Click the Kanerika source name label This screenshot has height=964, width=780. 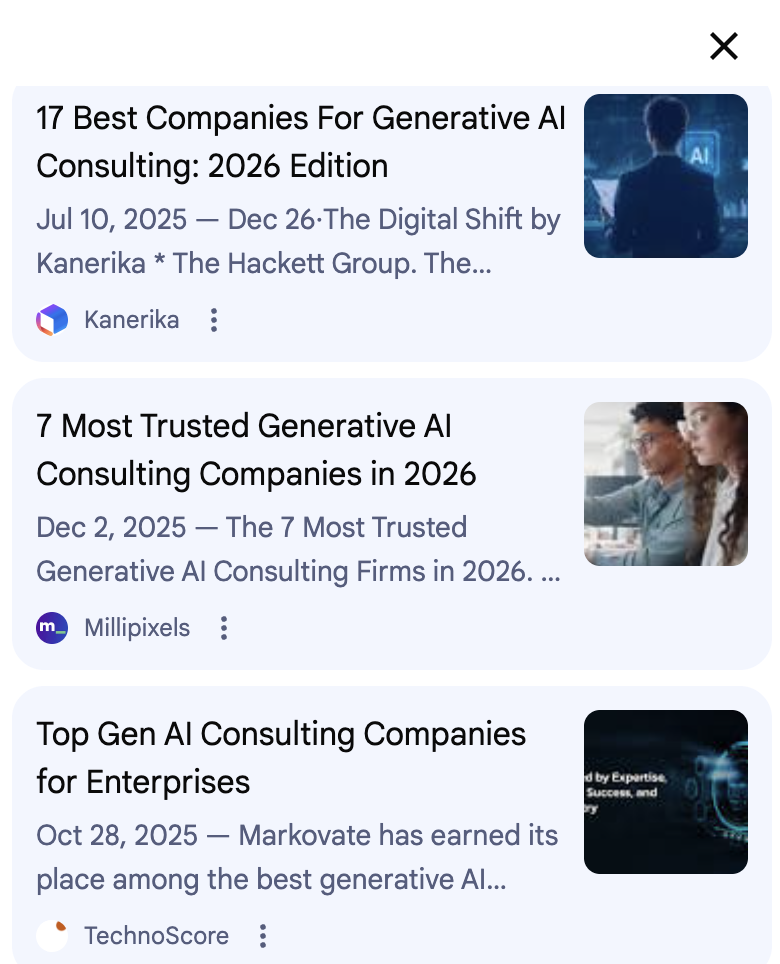click(x=131, y=320)
